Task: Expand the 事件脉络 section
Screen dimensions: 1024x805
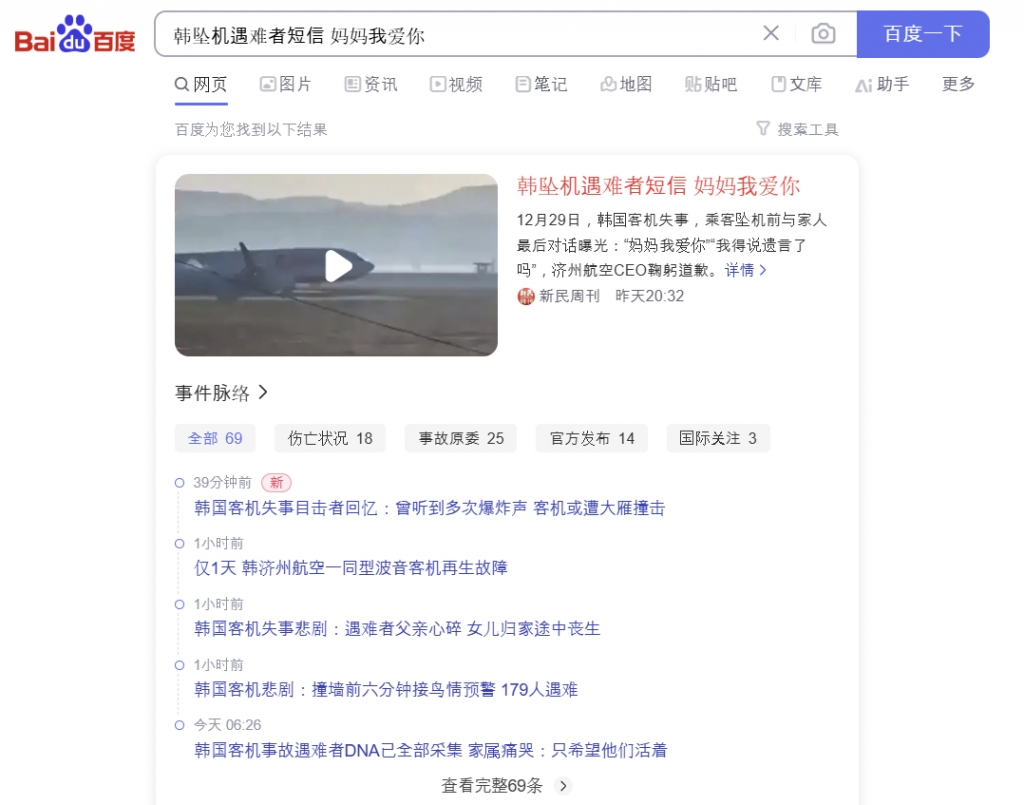Action: (x=222, y=393)
